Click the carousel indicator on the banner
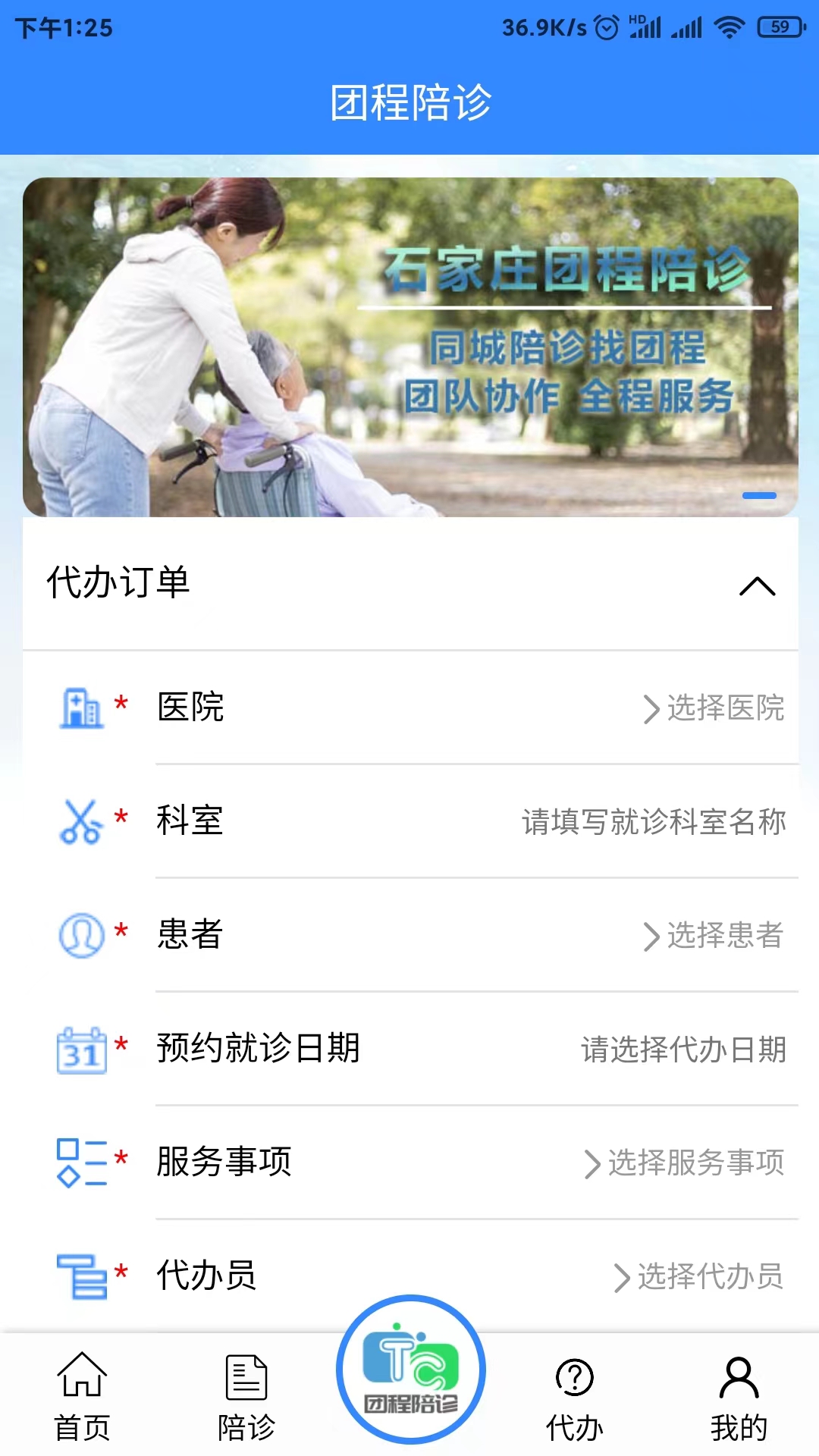 pos(761,494)
